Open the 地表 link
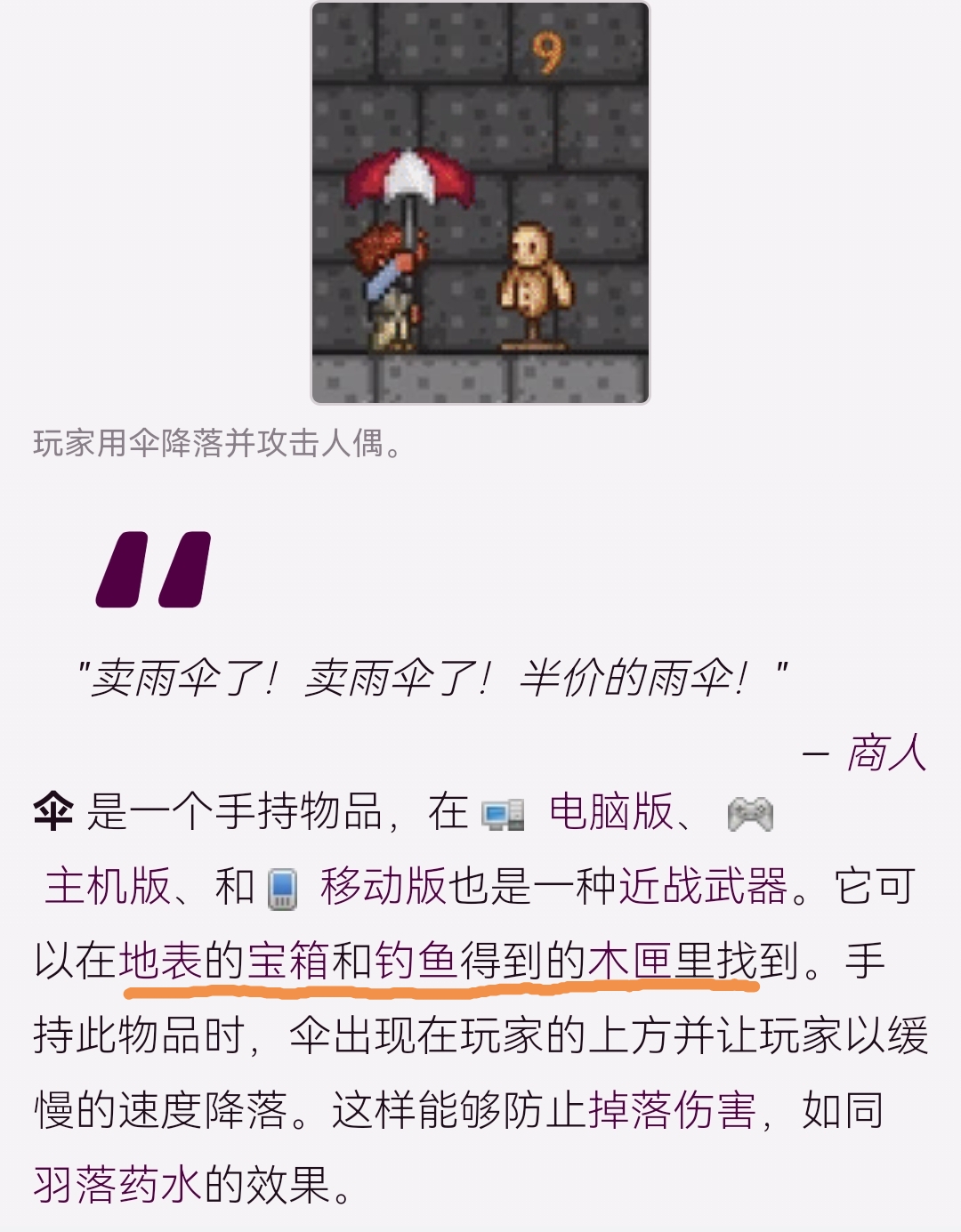 [x=160, y=961]
